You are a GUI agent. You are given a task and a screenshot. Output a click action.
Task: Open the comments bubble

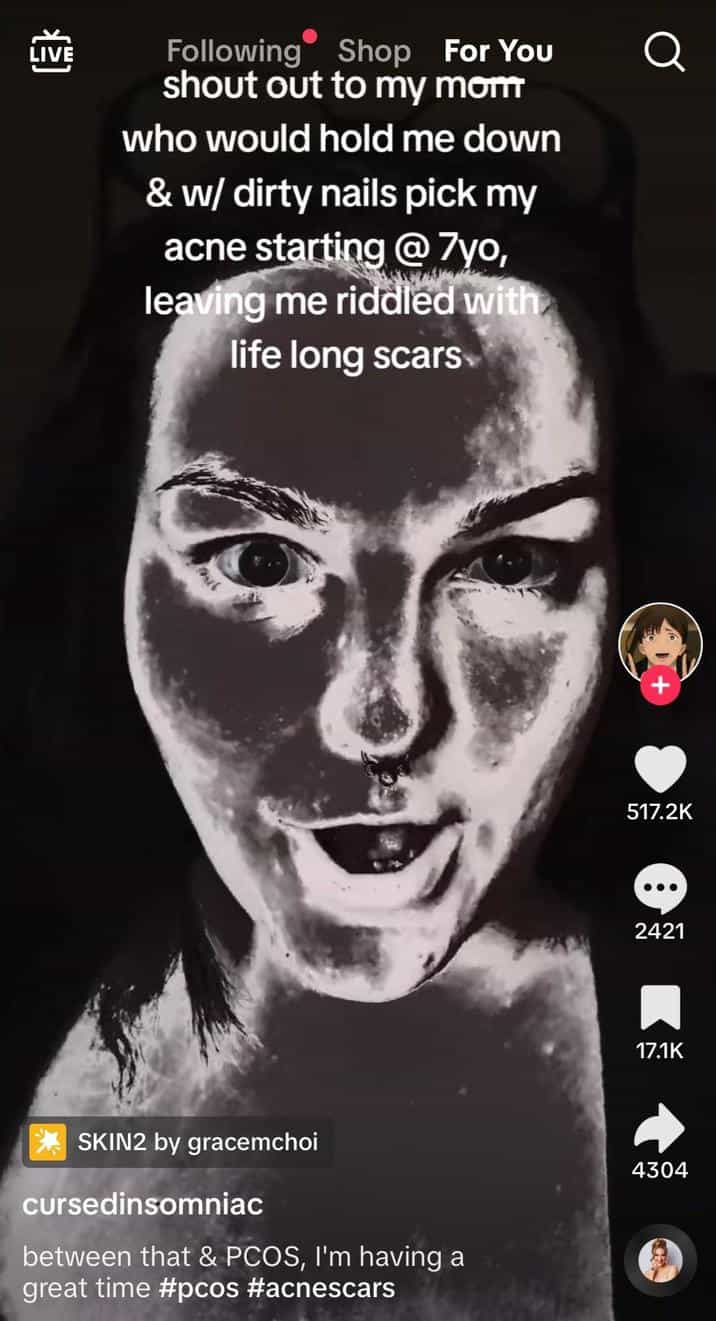tap(660, 890)
